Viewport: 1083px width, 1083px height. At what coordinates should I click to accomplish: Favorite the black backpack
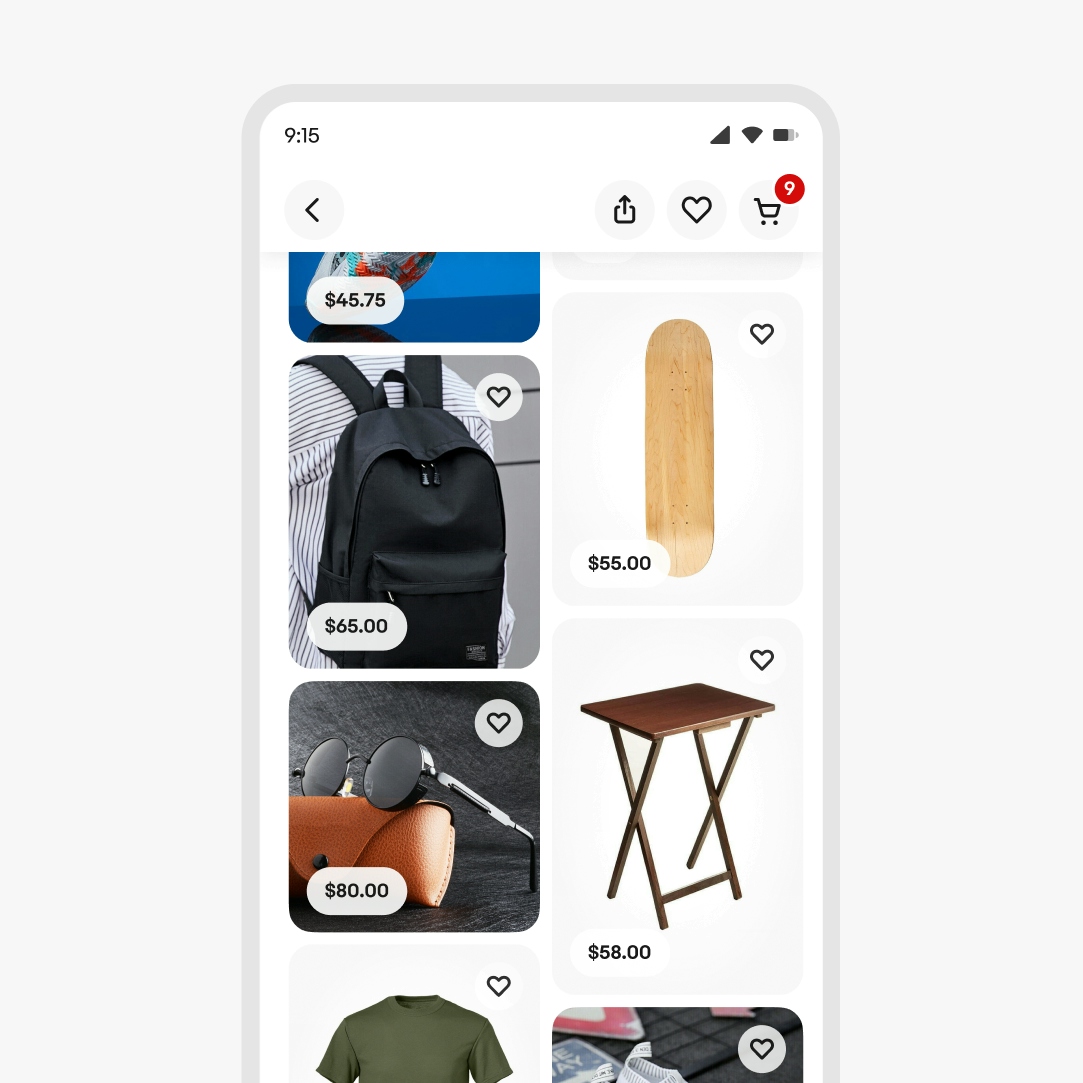coord(498,397)
